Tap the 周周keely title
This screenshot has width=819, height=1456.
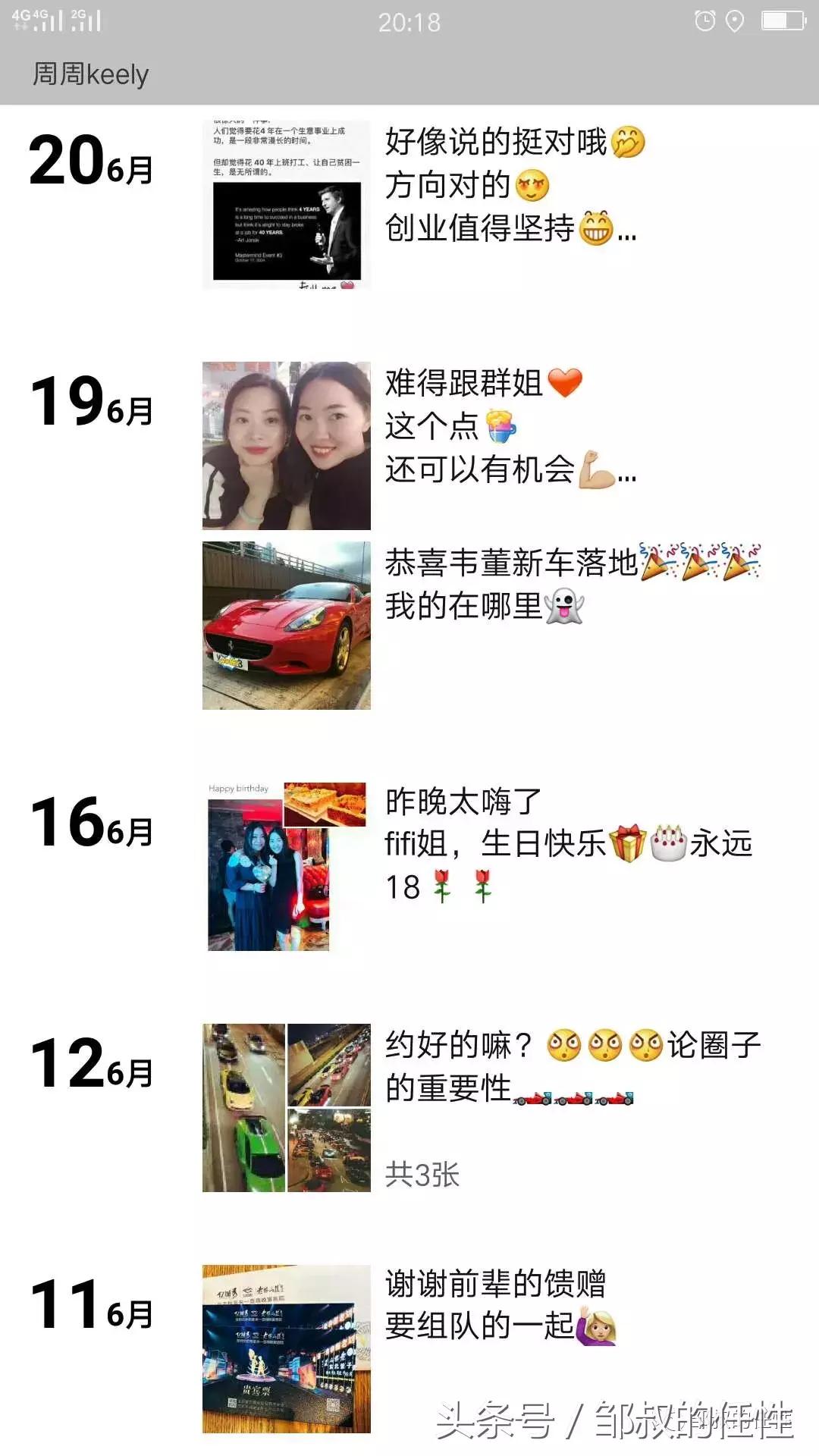coord(91,74)
